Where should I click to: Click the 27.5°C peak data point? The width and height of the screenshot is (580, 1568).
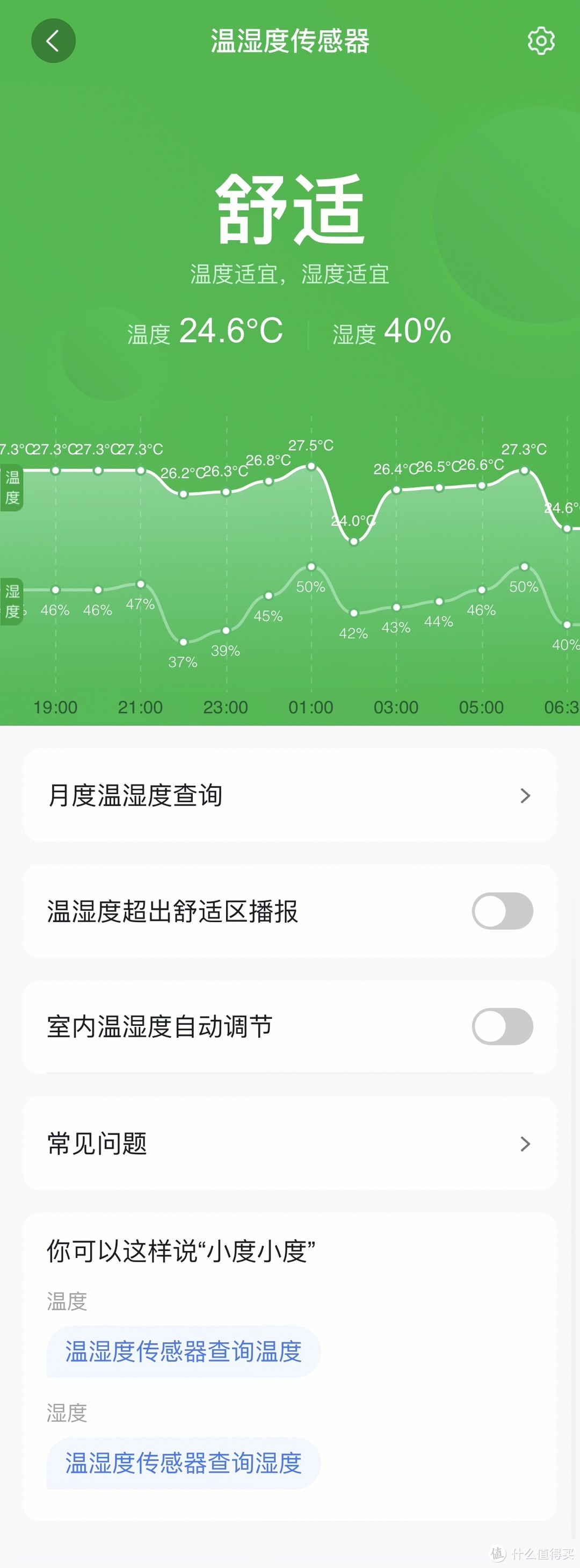click(311, 466)
